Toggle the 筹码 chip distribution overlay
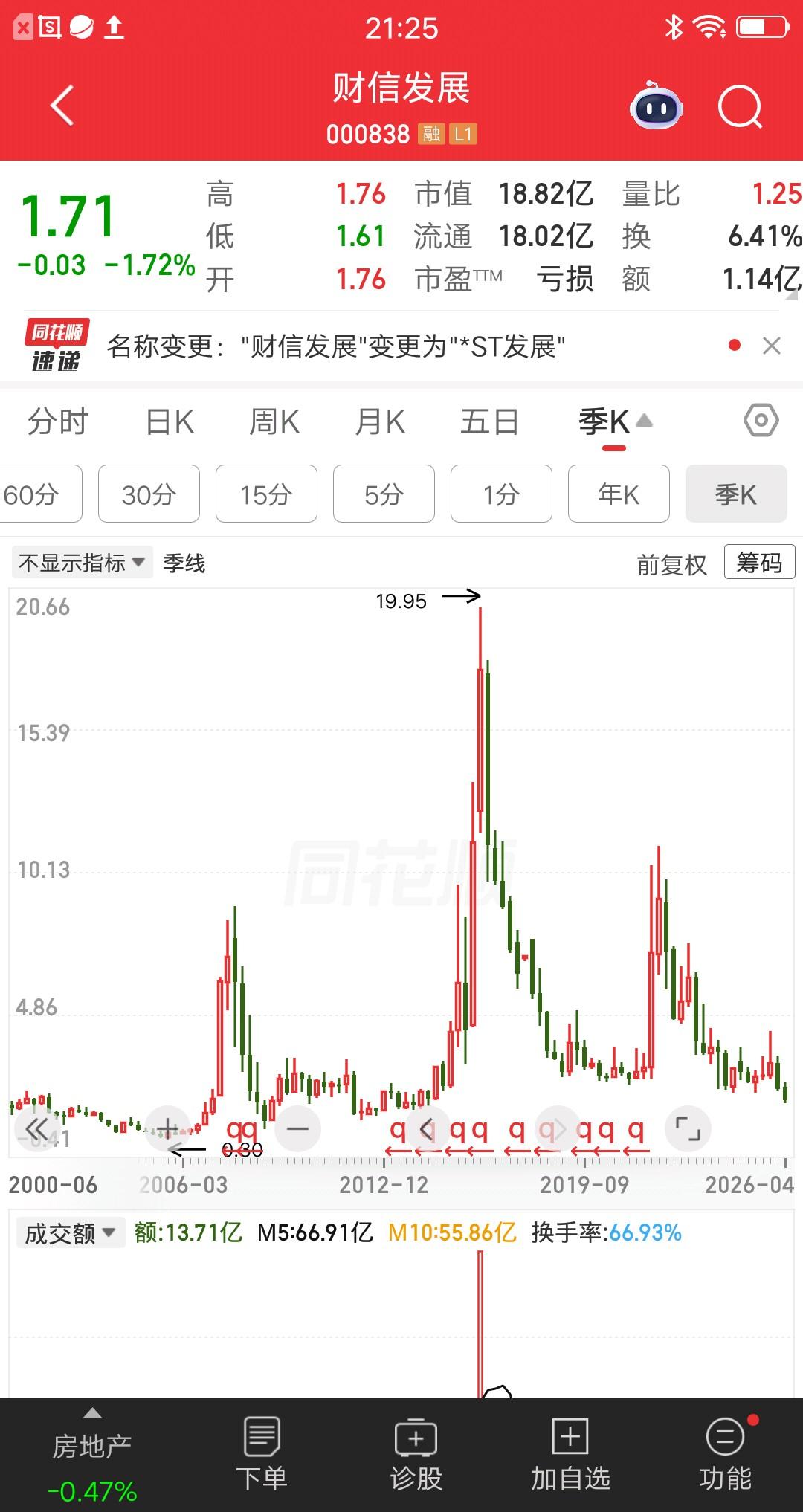The width and height of the screenshot is (803, 1512). (x=758, y=563)
